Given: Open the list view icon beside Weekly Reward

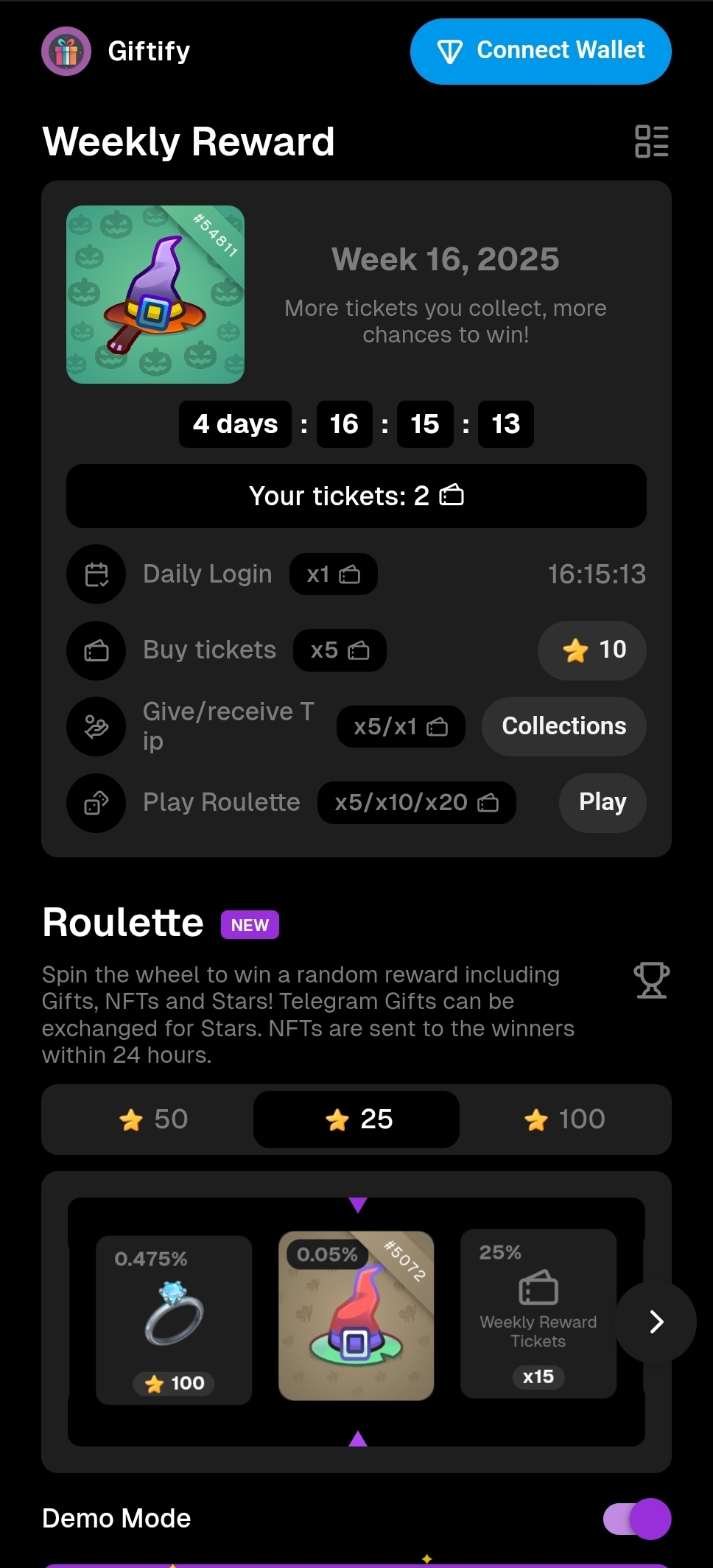Looking at the screenshot, I should 651,141.
